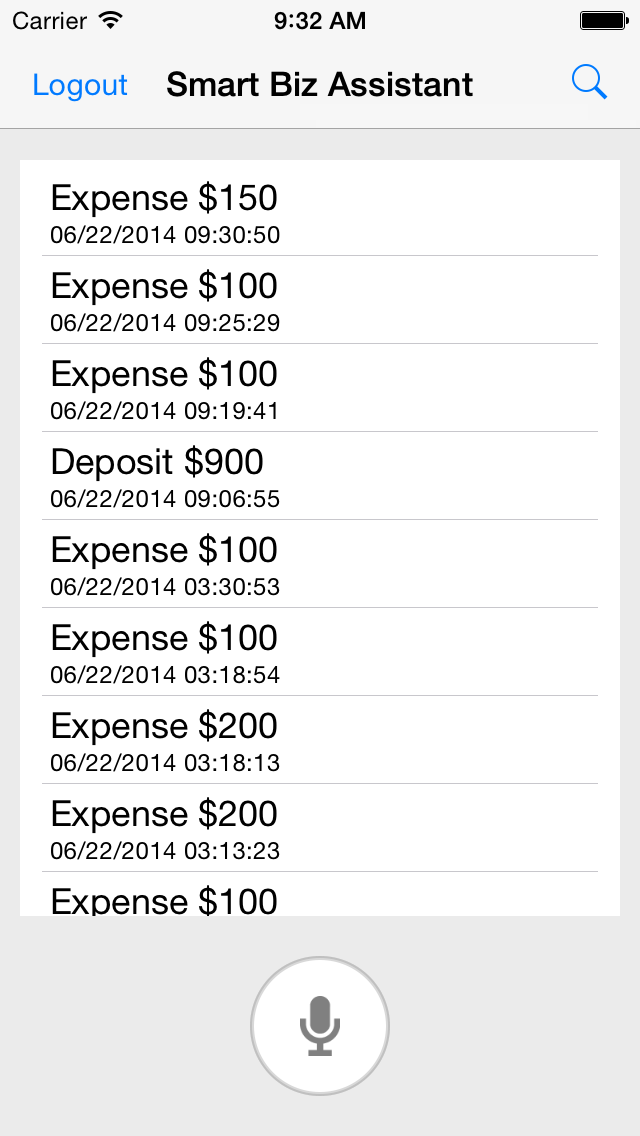Select the Expense $100 entry from 09:25:29
Screen dimensions: 640x1136
(x=320, y=300)
